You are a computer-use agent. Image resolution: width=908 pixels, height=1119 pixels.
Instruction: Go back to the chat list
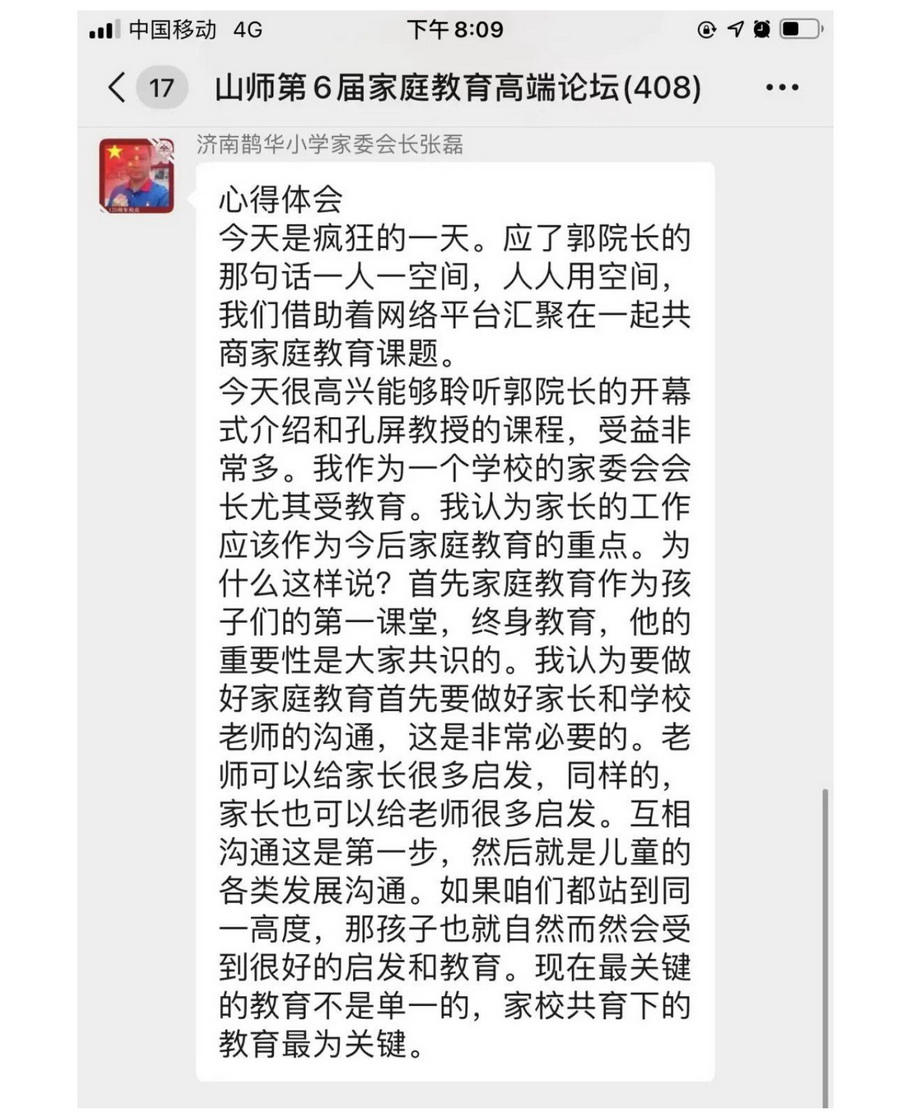tap(118, 88)
